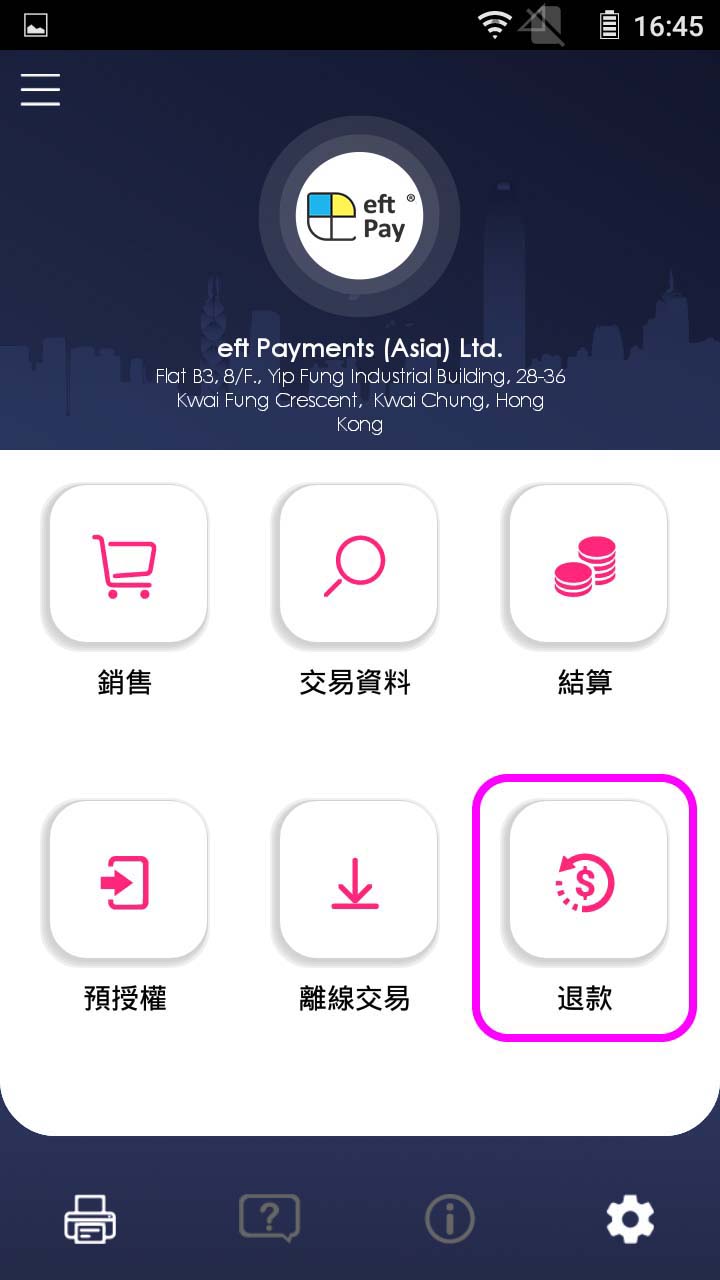Open settings gear icon
Screen dimensions: 720x1280
coord(630,1219)
